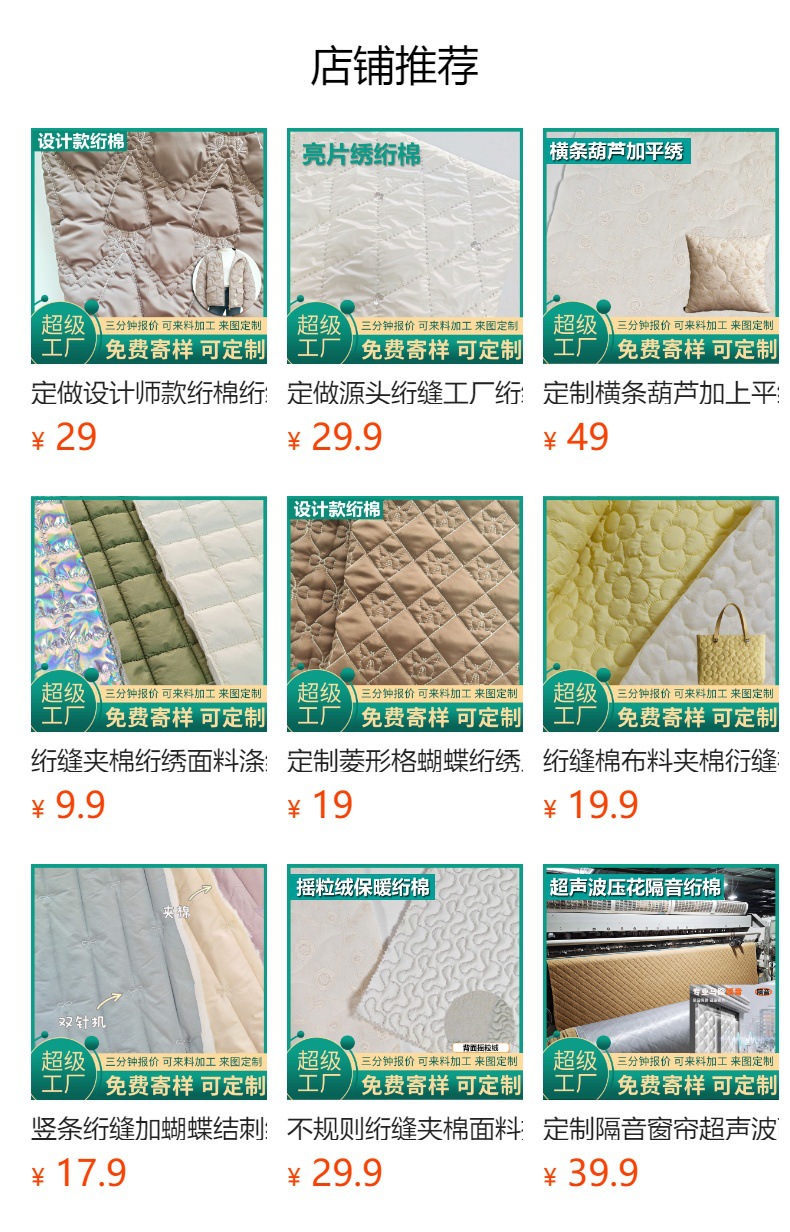View the 亮片绣绗棉 product card
This screenshot has height=1232, width=790.
[x=405, y=246]
